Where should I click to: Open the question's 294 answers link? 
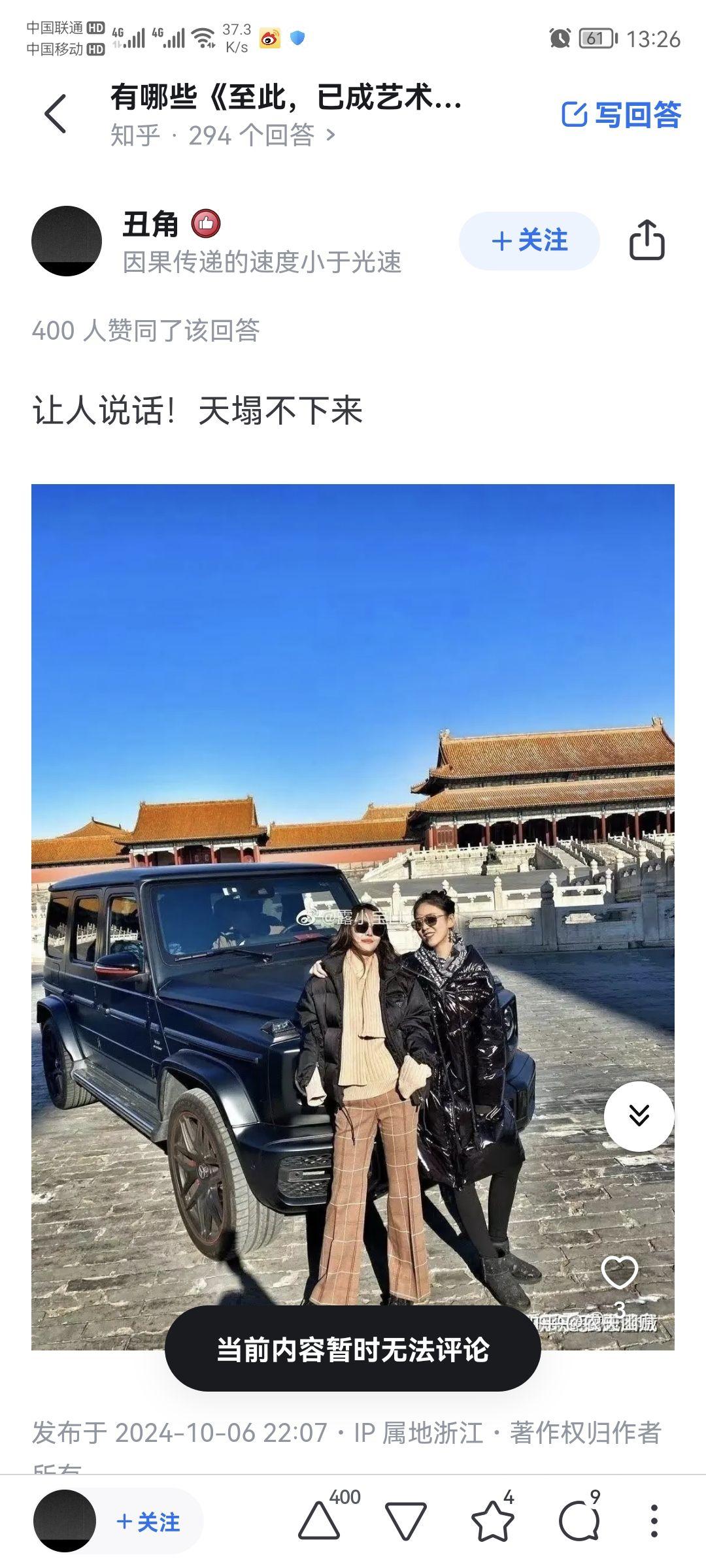pyautogui.click(x=222, y=135)
